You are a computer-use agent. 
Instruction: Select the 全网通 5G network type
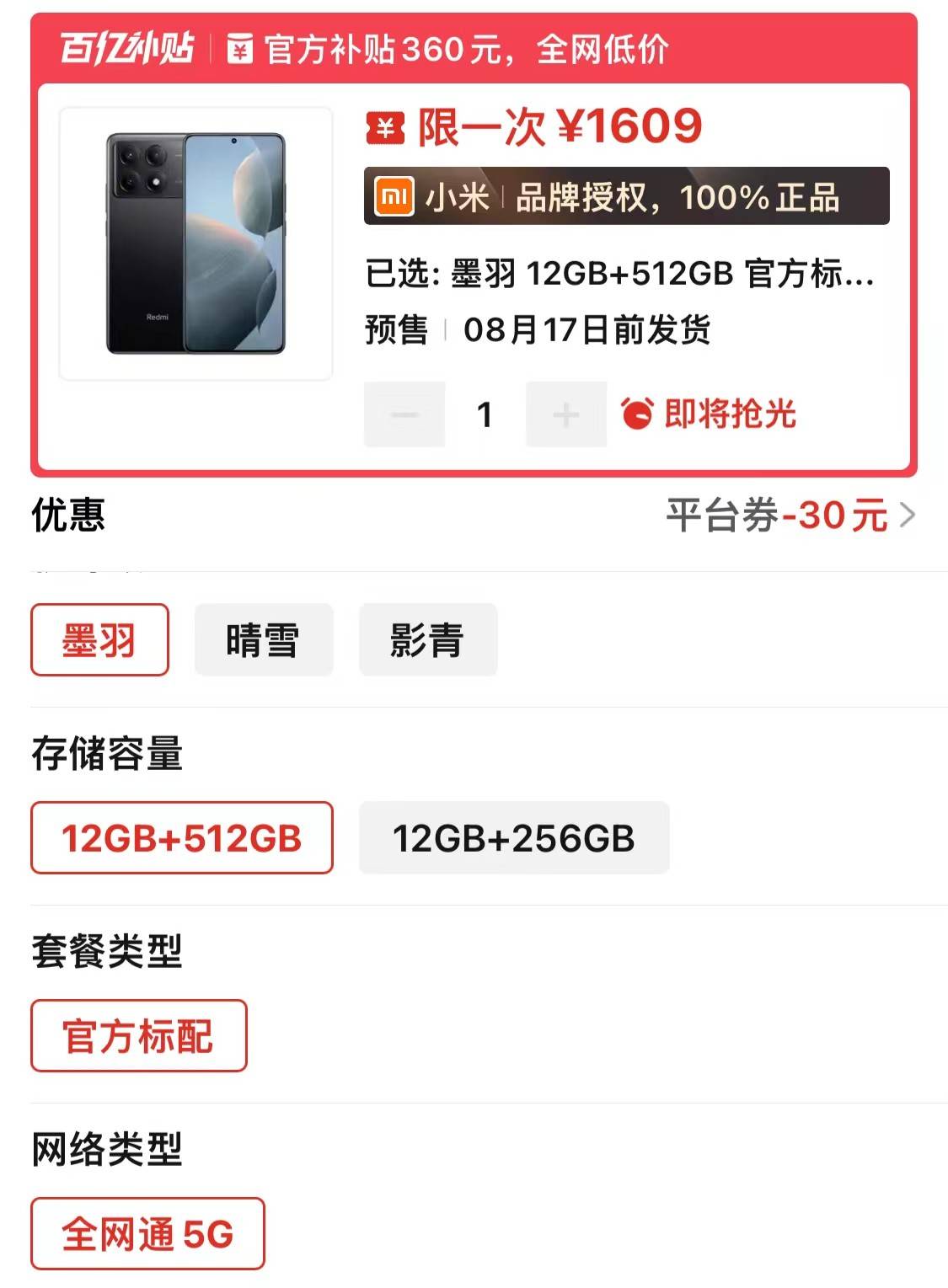pos(147,1234)
